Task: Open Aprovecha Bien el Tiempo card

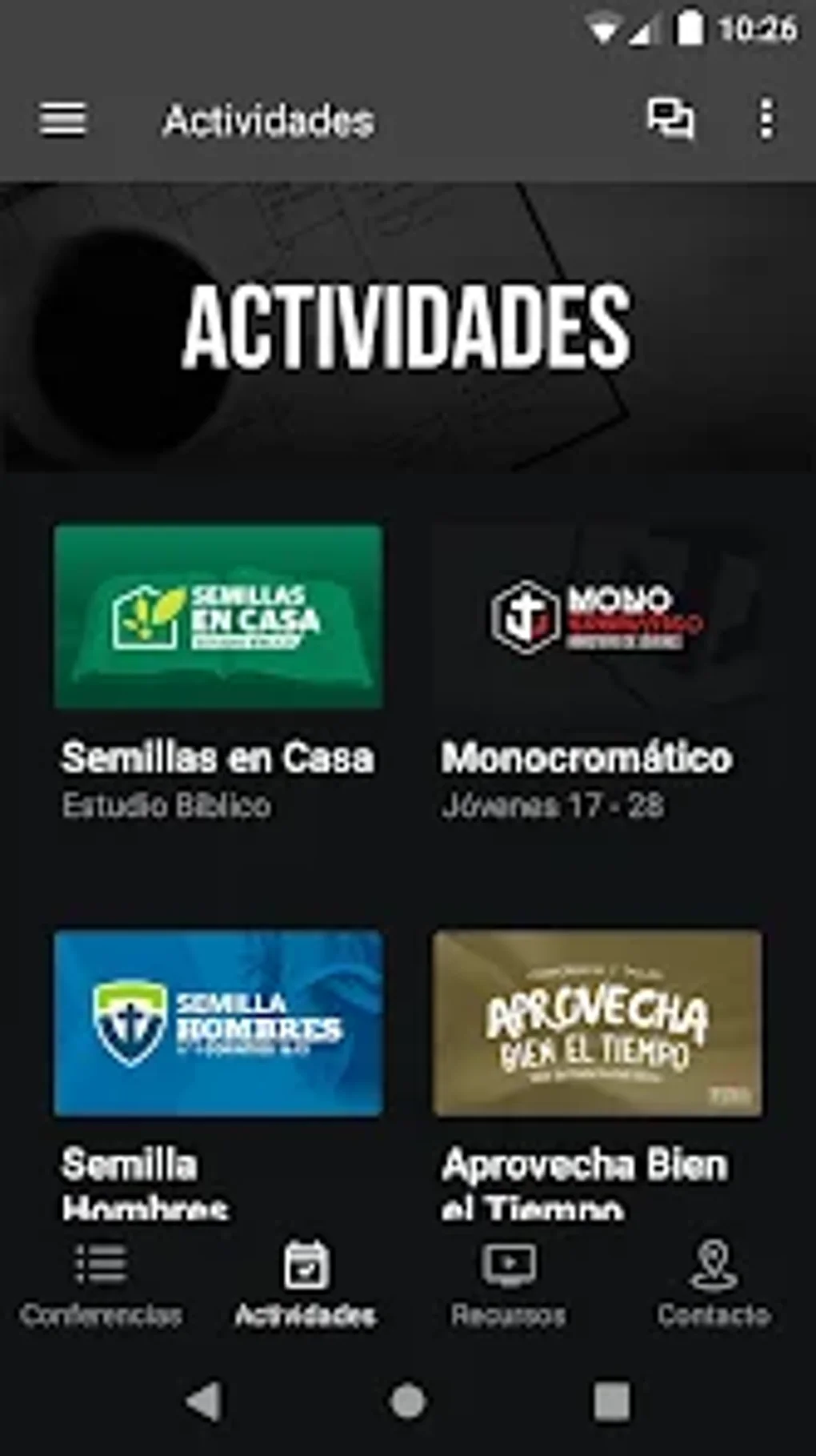Action: click(597, 1022)
